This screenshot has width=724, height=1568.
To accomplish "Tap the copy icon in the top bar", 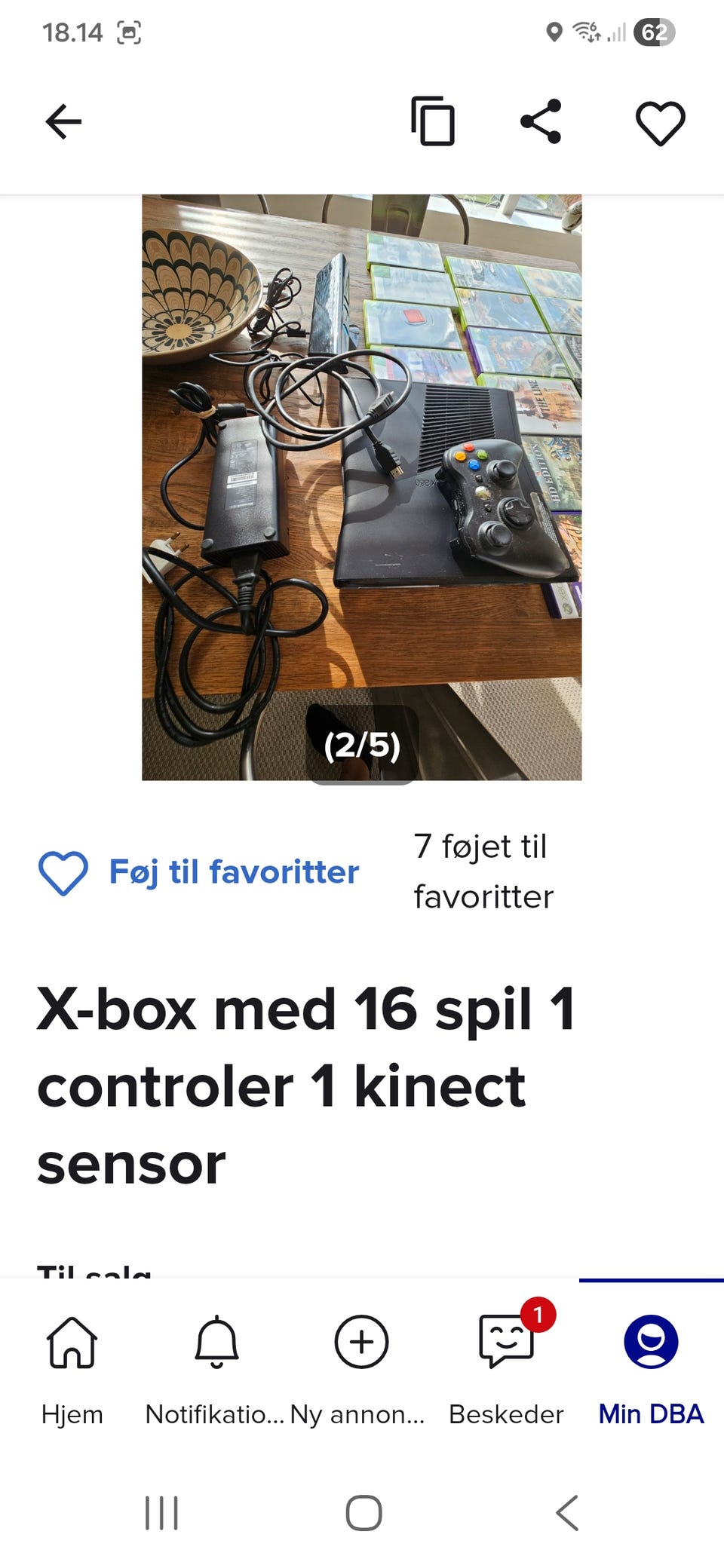I will tap(433, 121).
